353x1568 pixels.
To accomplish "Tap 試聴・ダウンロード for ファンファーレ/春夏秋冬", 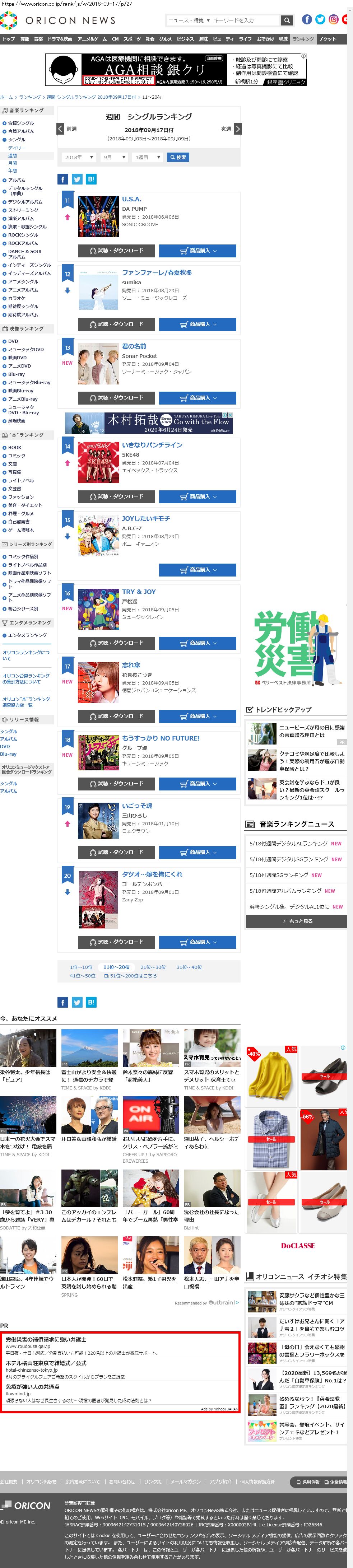I will tap(116, 324).
